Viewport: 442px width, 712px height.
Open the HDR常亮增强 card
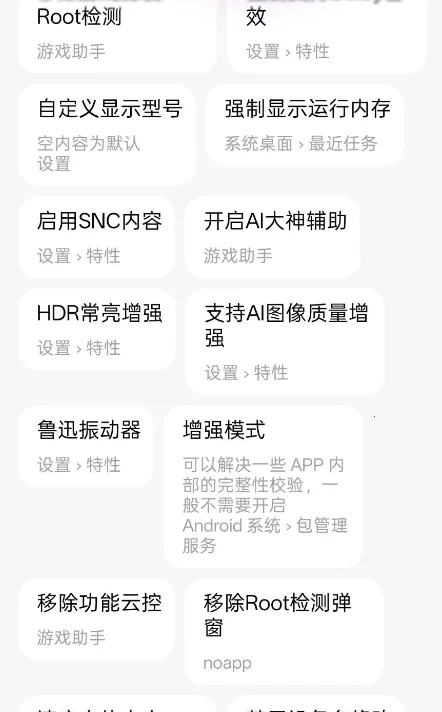click(x=97, y=329)
